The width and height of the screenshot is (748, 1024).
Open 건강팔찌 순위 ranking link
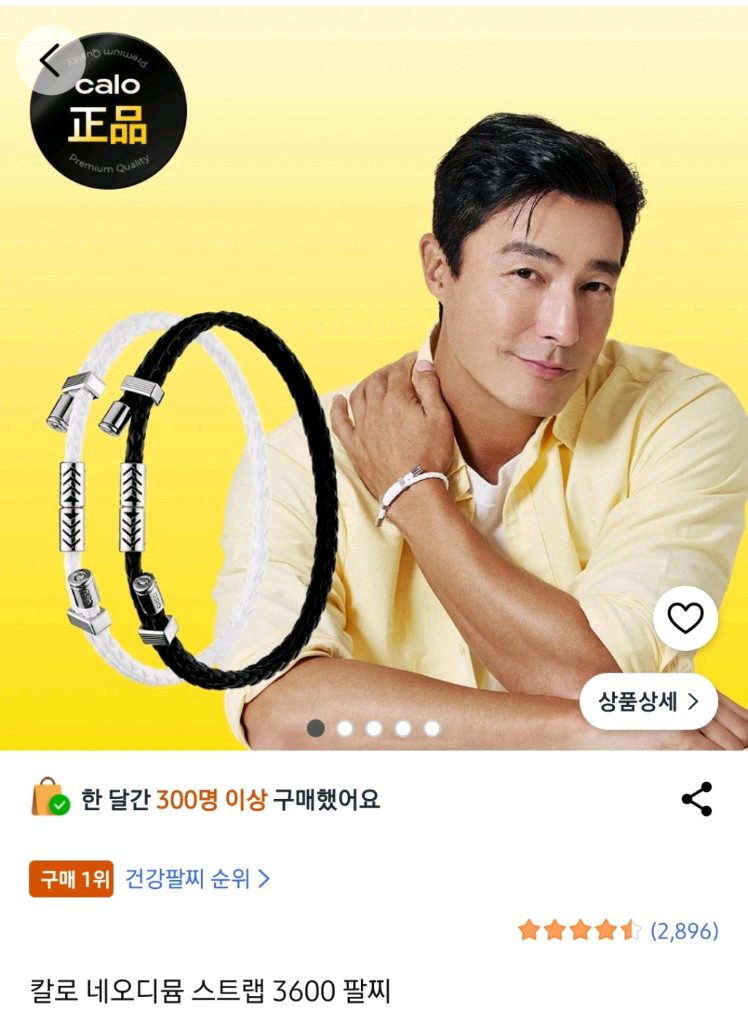pyautogui.click(x=197, y=879)
